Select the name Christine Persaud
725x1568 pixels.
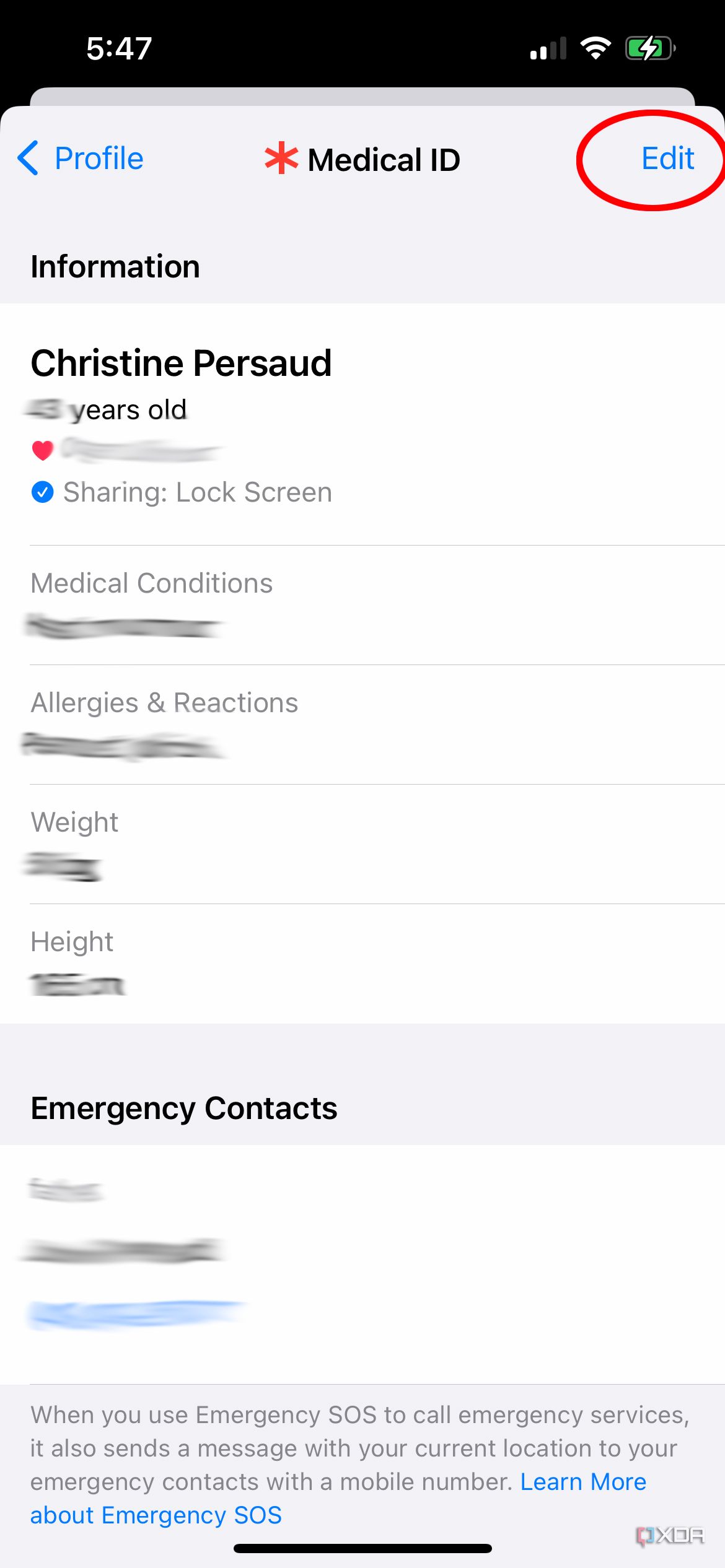(181, 364)
